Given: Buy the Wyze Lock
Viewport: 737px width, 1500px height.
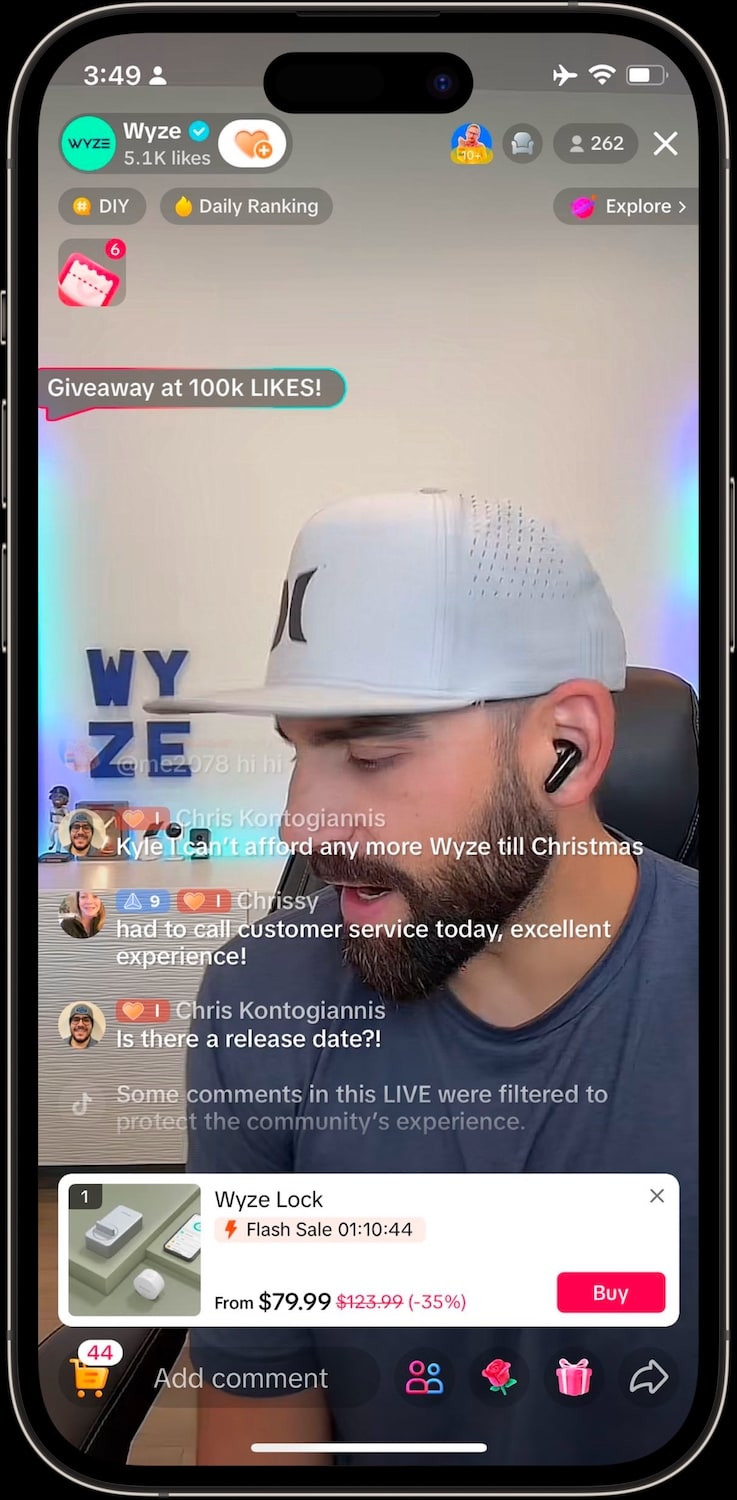Looking at the screenshot, I should [x=610, y=1292].
